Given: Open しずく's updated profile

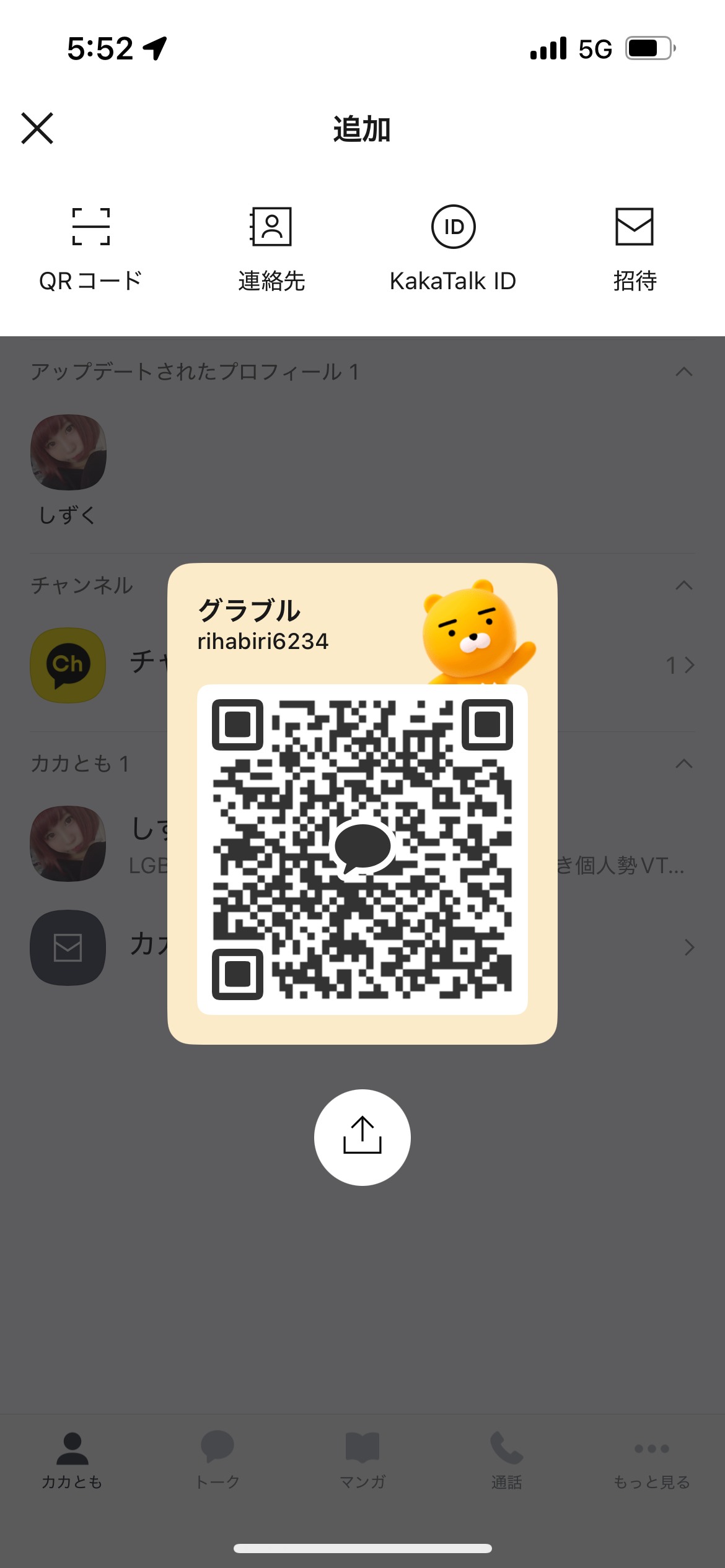Looking at the screenshot, I should coord(68,452).
